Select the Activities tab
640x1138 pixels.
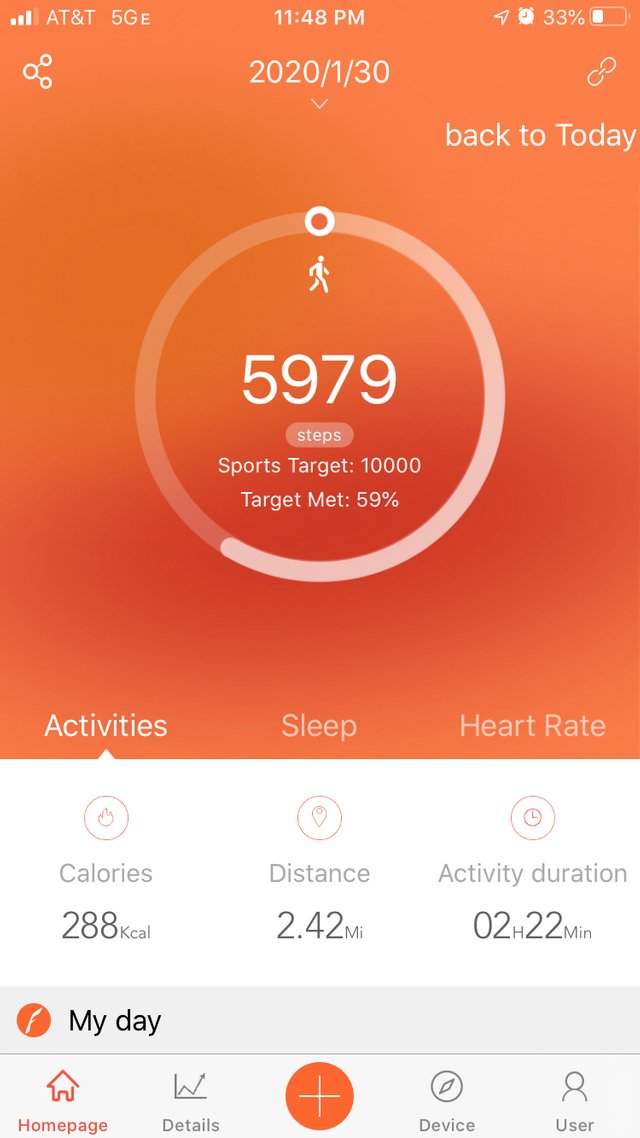pyautogui.click(x=106, y=726)
